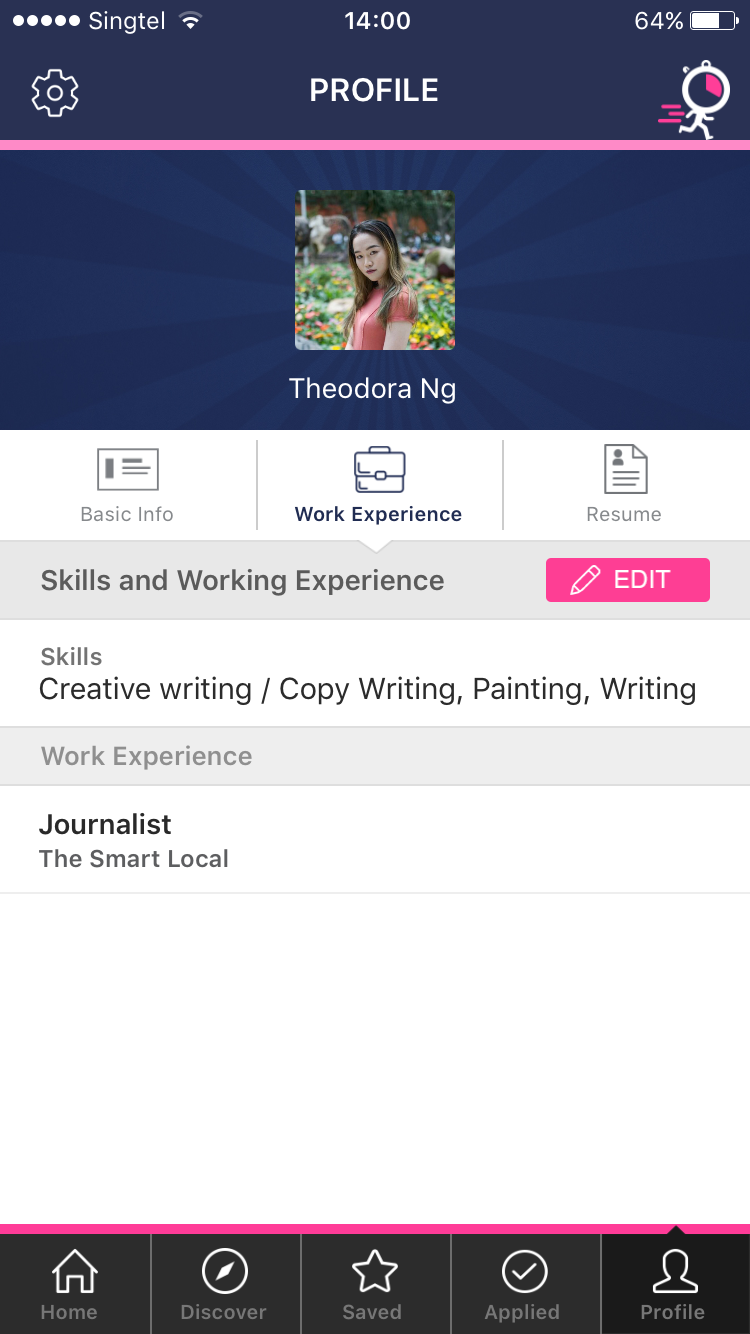Open the Journalist work experience entry
This screenshot has width=750, height=1334.
(x=375, y=840)
